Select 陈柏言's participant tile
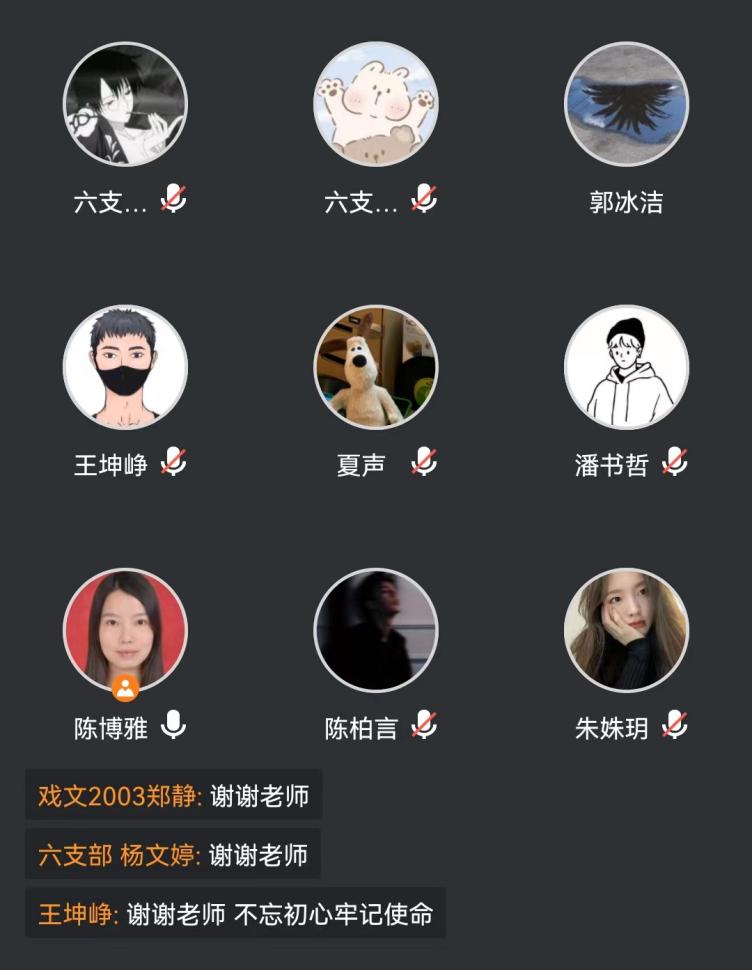752x970 pixels. click(376, 630)
